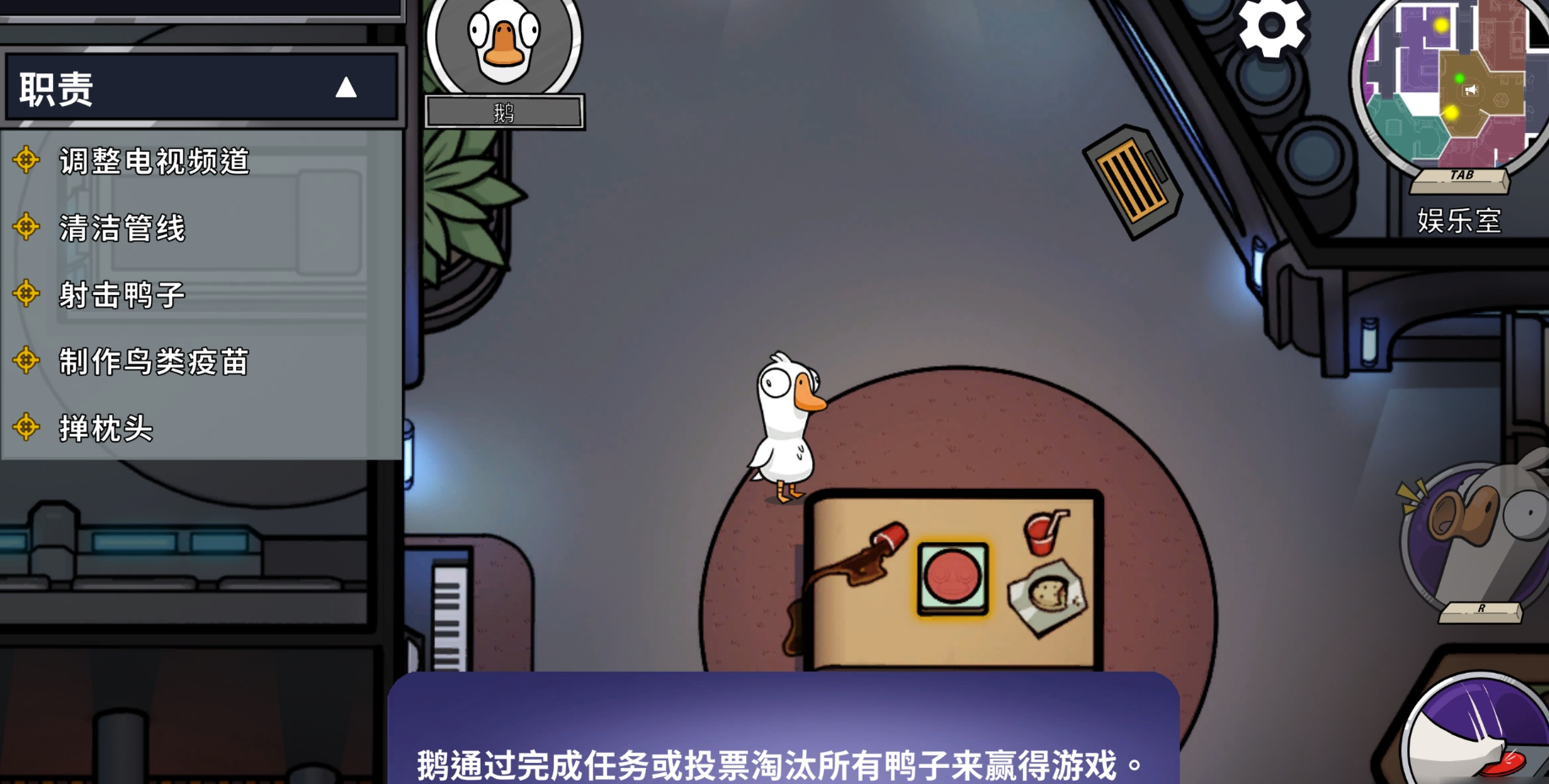Screen dimensions: 1549x784
Task: Select the 射击鸭子 task
Action: click(x=122, y=295)
